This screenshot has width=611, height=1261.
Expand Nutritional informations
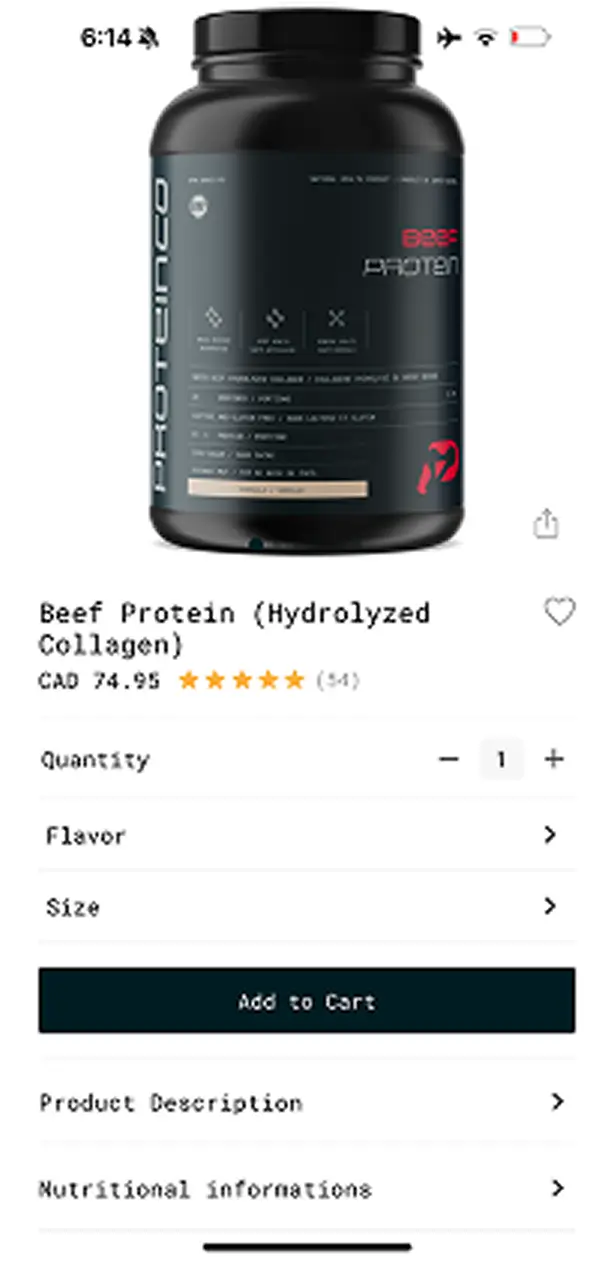[x=306, y=1189]
